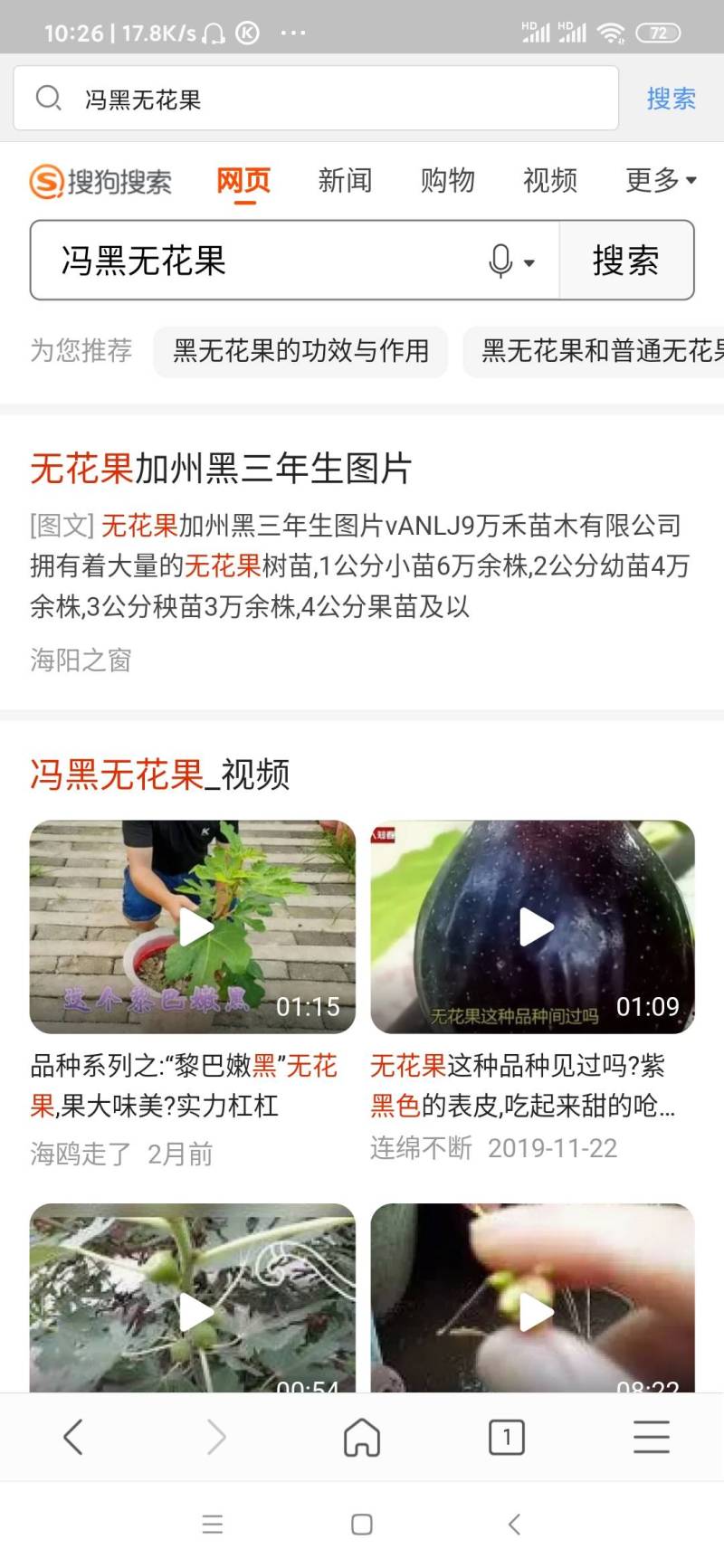Screen dimensions: 724x1568
Task: Switch to the 购物 tab
Action: [447, 181]
